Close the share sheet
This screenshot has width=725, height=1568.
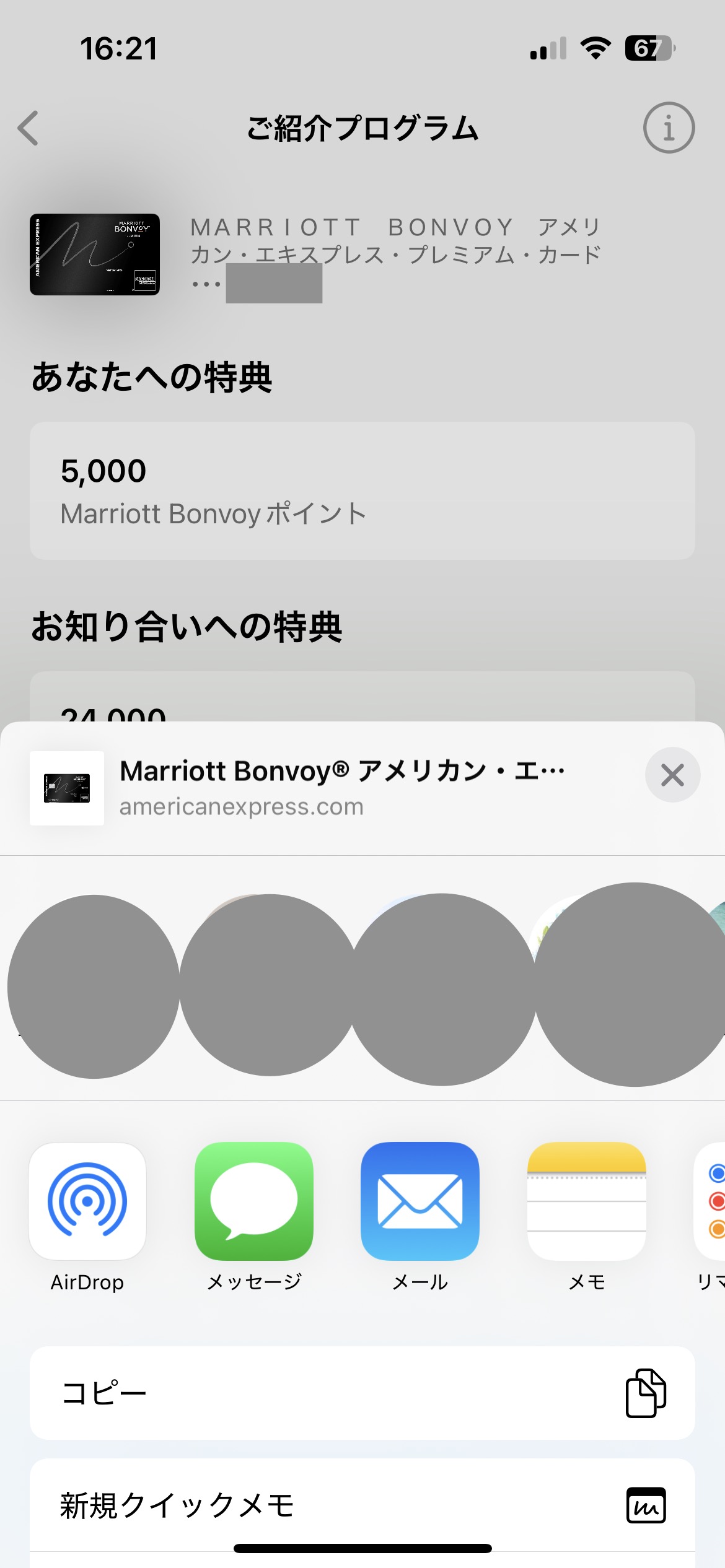pyautogui.click(x=672, y=775)
